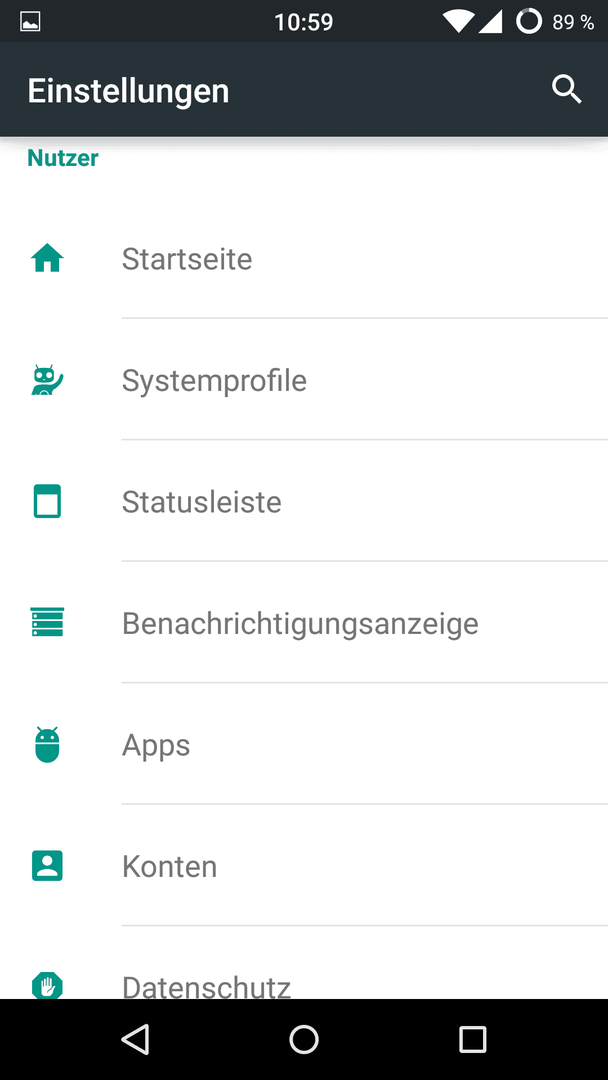Screen dimensions: 608x1080
Task: Go to Apps settings
Action: click(304, 744)
